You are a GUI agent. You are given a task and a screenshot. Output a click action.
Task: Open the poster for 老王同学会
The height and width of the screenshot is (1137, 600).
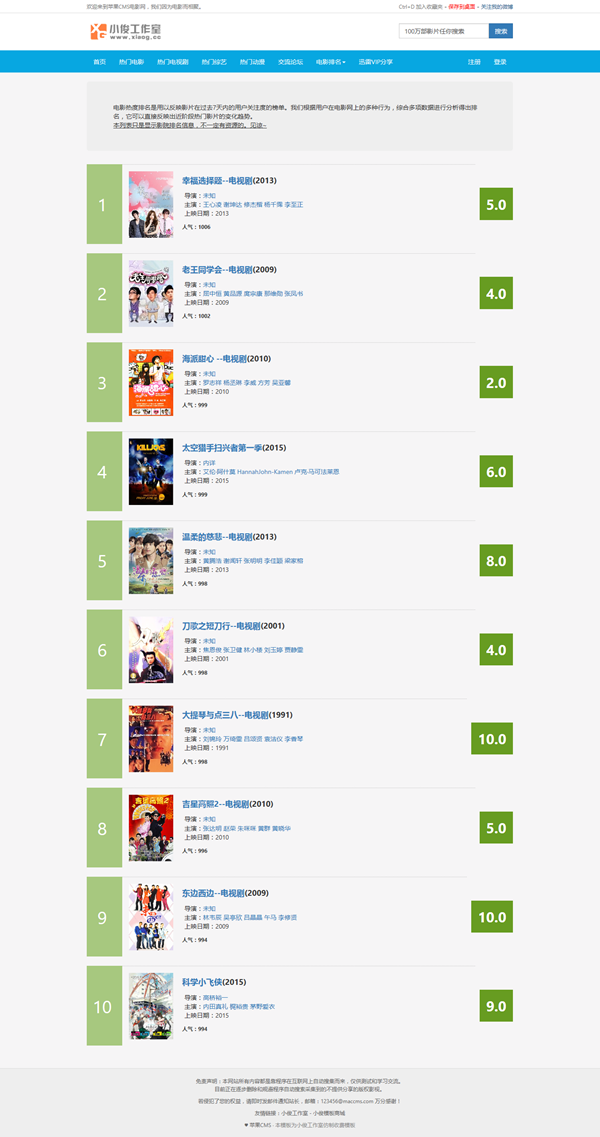click(151, 294)
